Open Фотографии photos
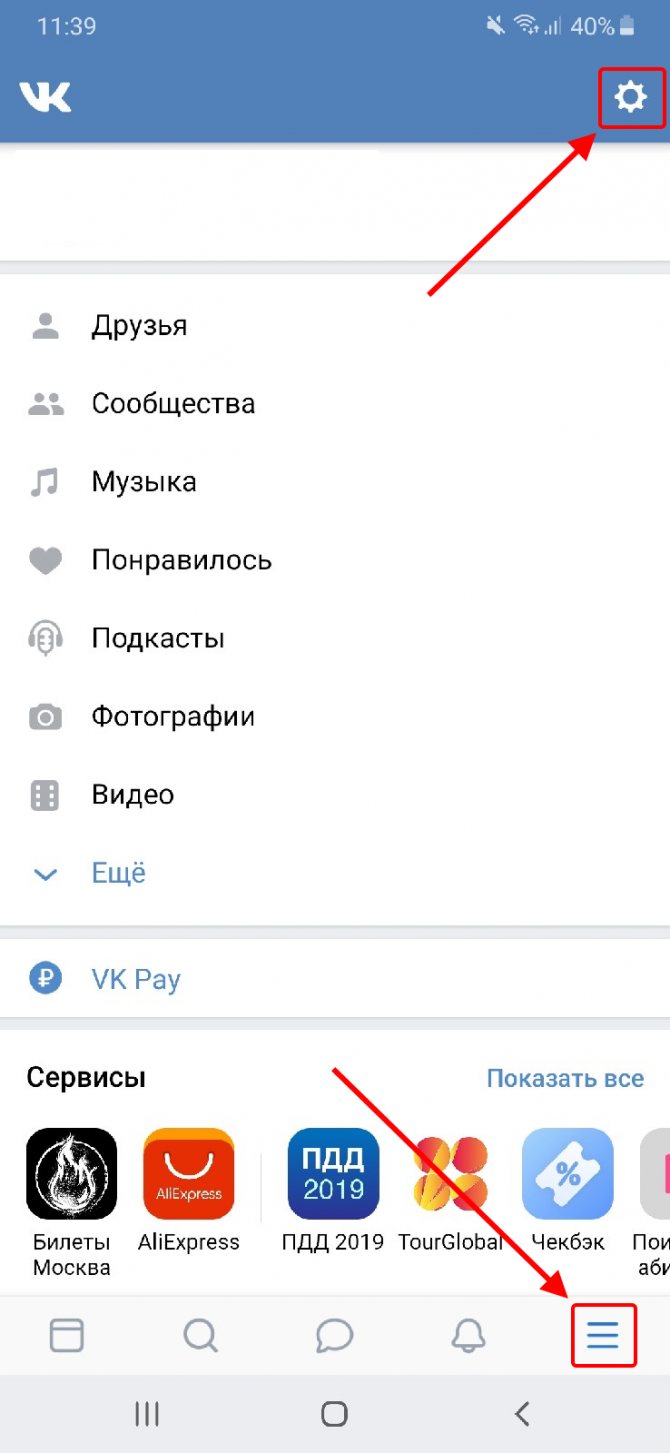The image size is (670, 1453). point(335,716)
